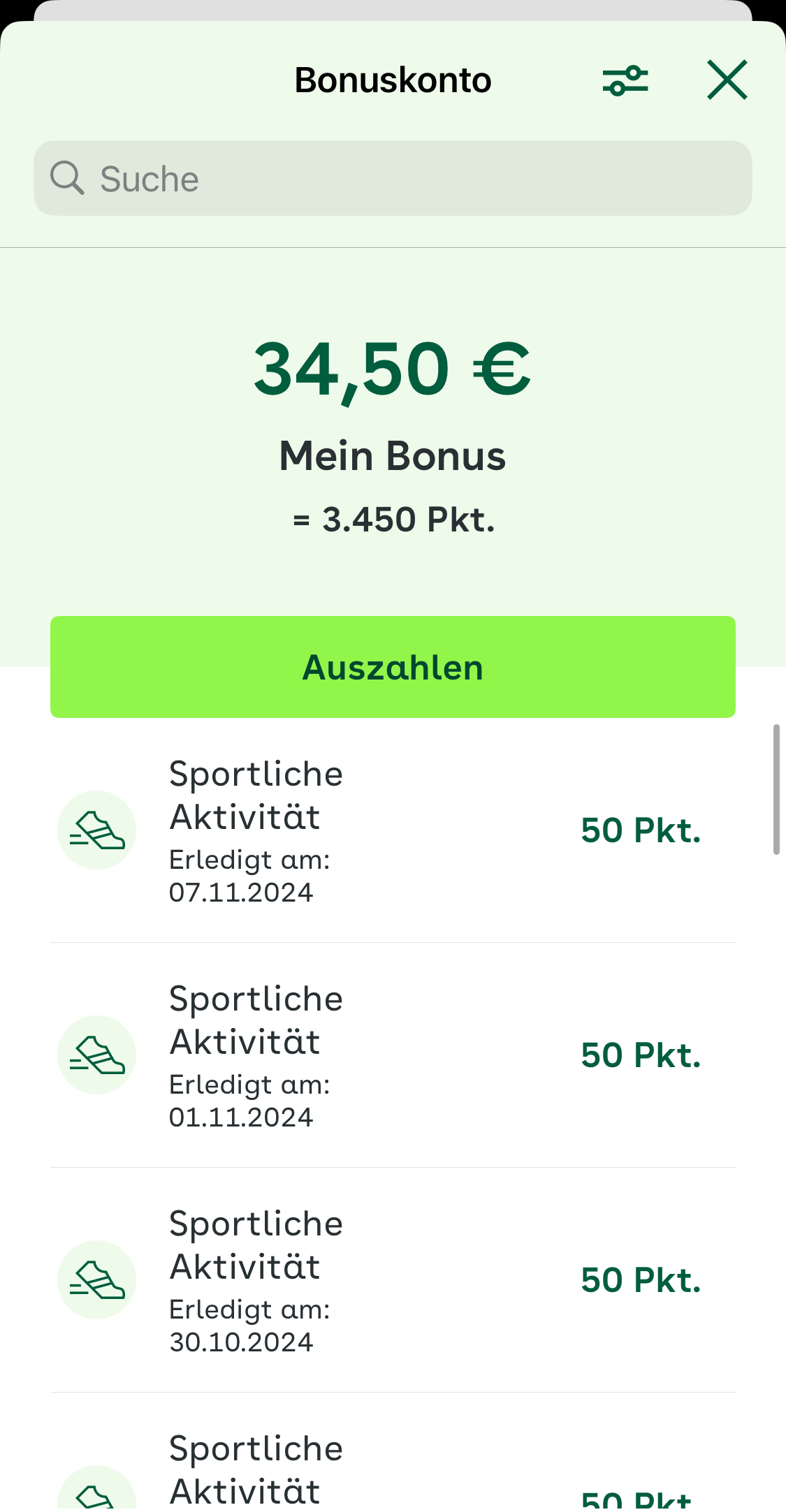Focus the Suche search field
The height and width of the screenshot is (1512, 786).
[393, 179]
